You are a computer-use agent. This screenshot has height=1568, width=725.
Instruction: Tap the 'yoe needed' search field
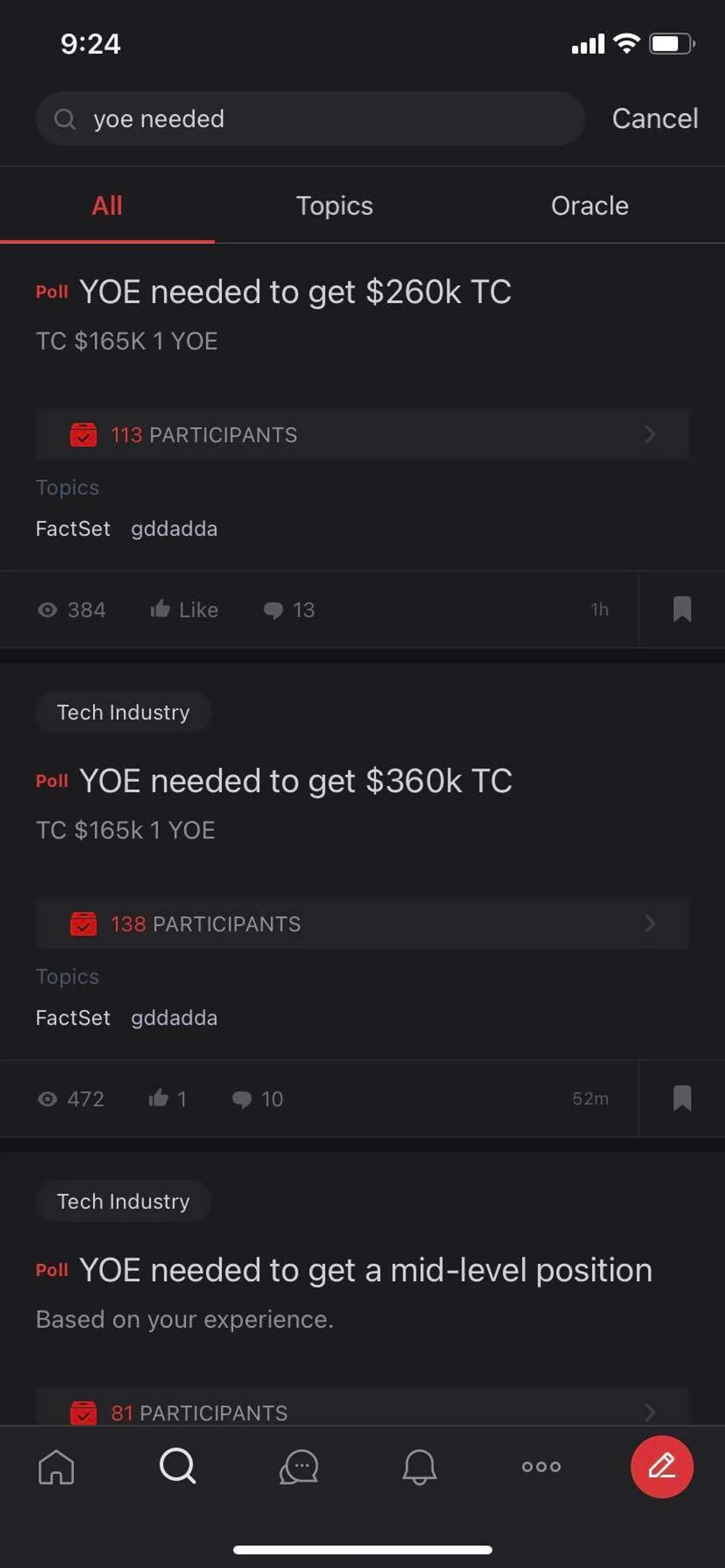[311, 119]
